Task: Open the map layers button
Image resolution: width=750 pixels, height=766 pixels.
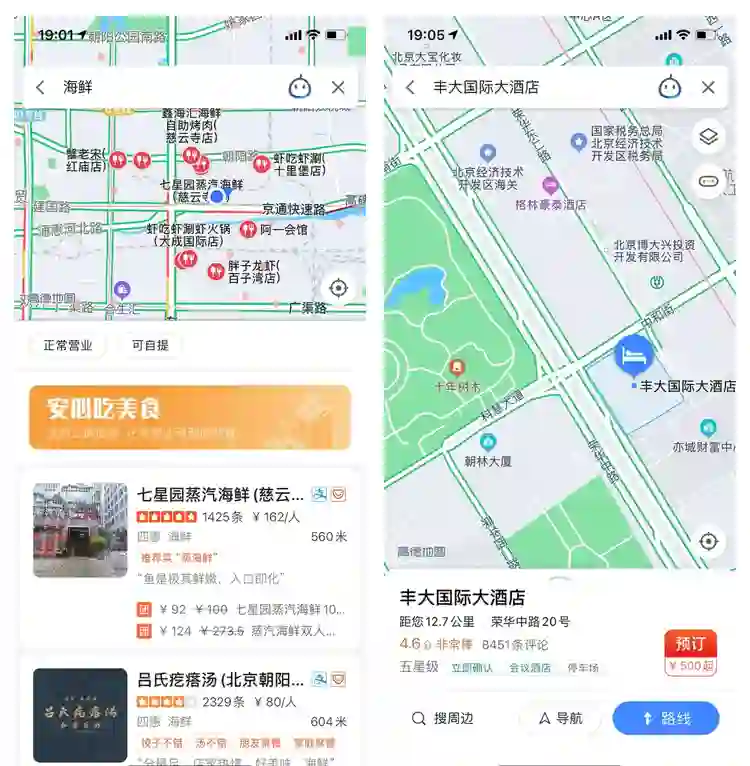Action: click(708, 137)
